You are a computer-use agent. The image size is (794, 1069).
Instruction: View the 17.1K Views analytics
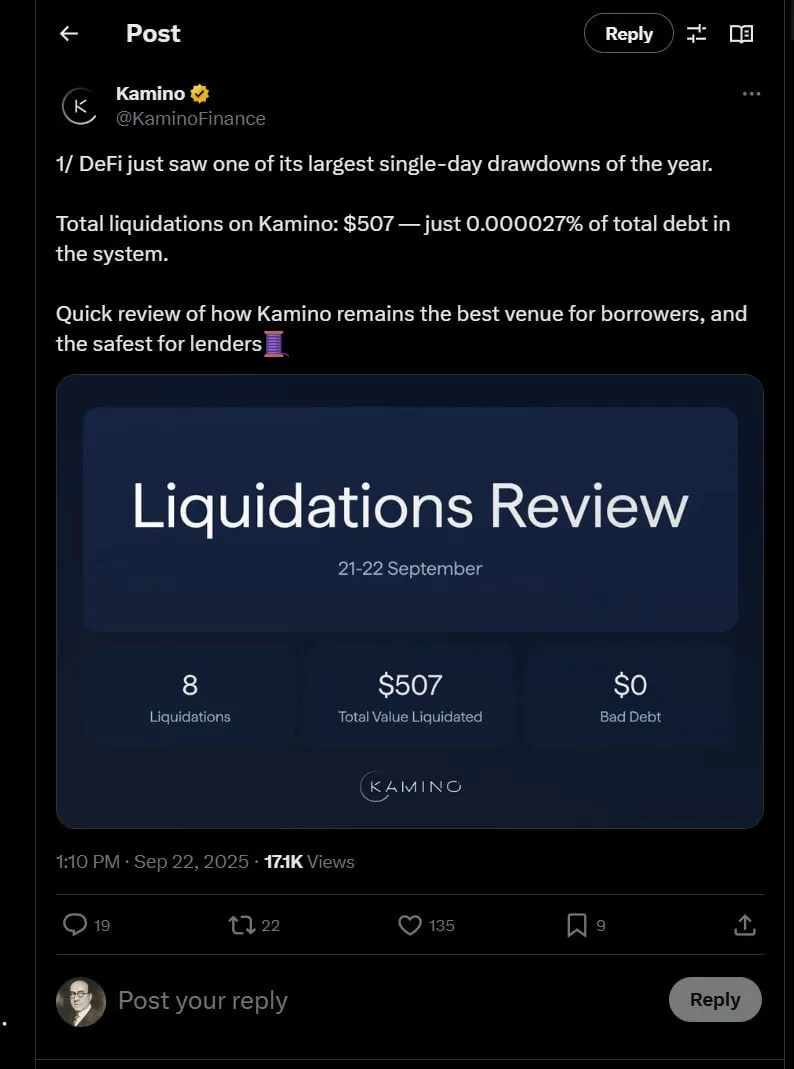(309, 861)
